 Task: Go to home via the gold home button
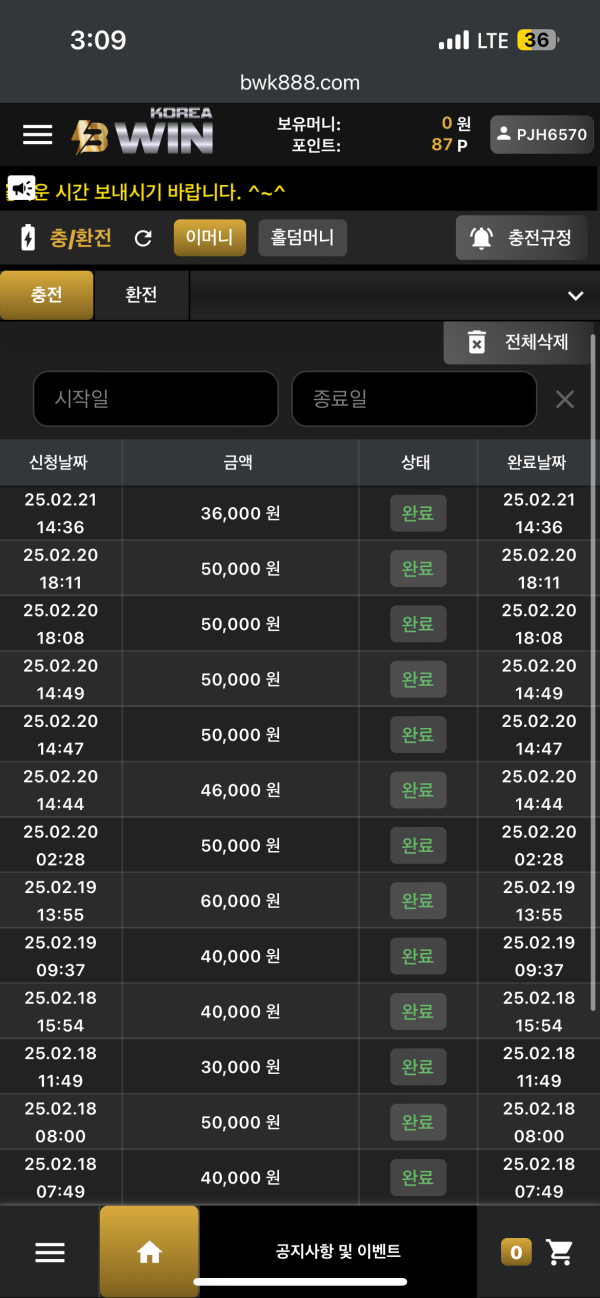(149, 1252)
